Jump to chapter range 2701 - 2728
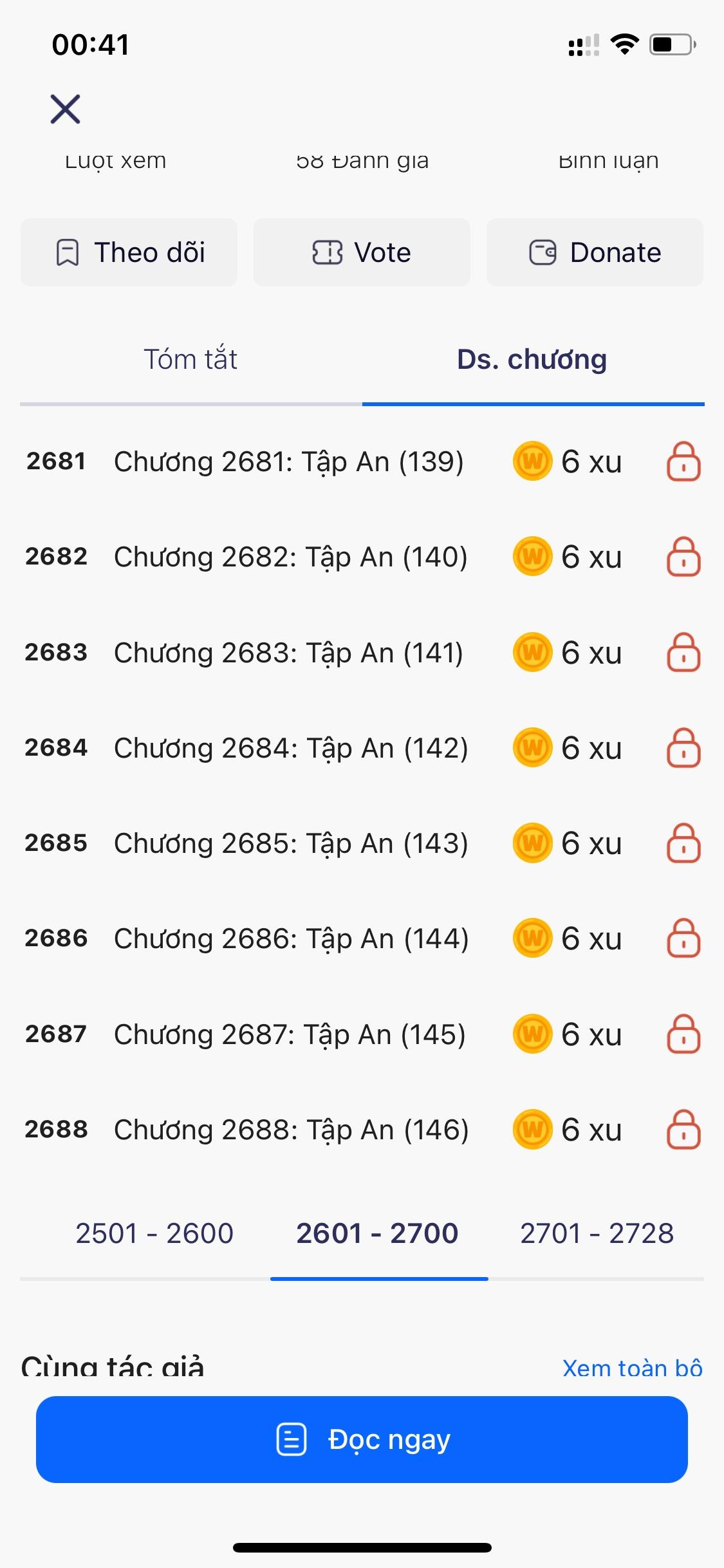 point(597,1233)
